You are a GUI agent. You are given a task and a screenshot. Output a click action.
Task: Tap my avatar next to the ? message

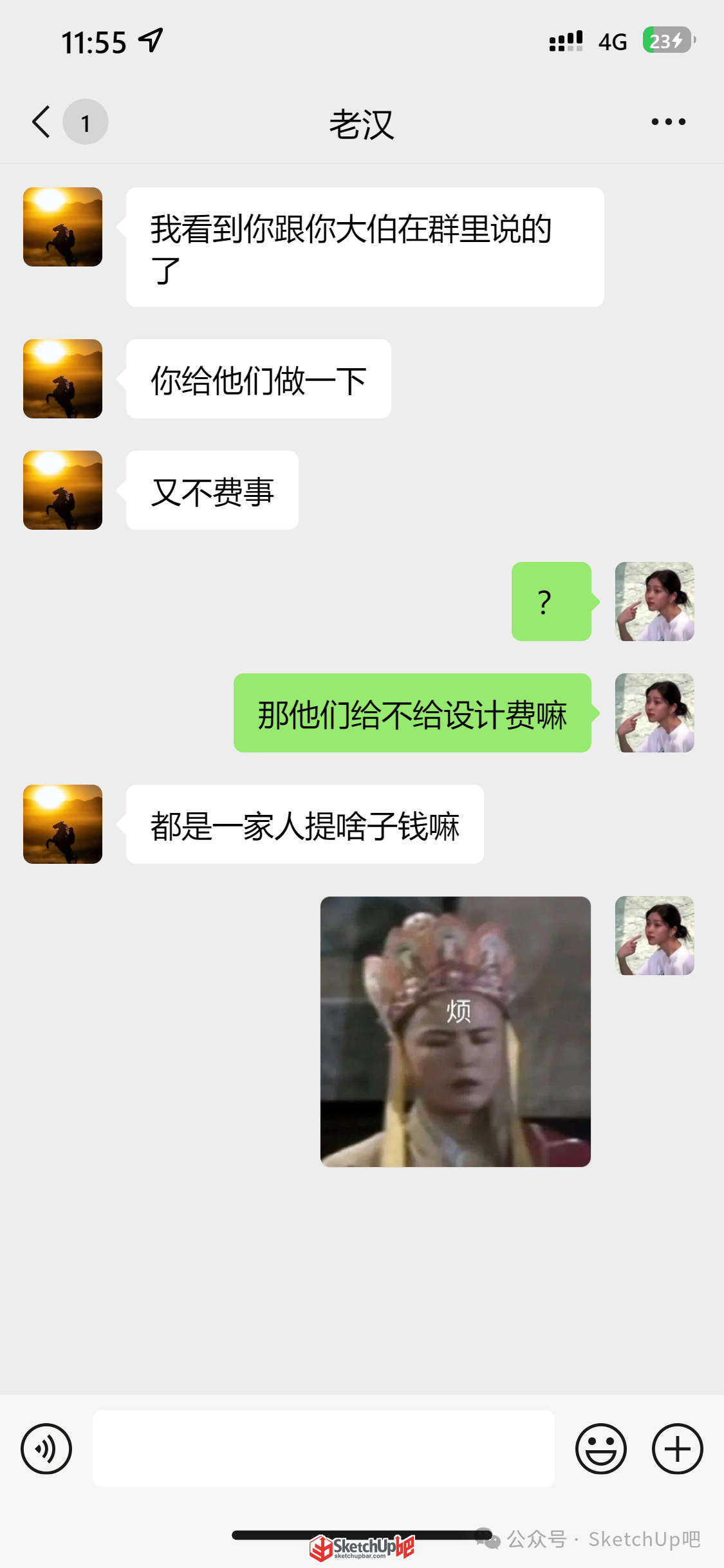pos(654,601)
